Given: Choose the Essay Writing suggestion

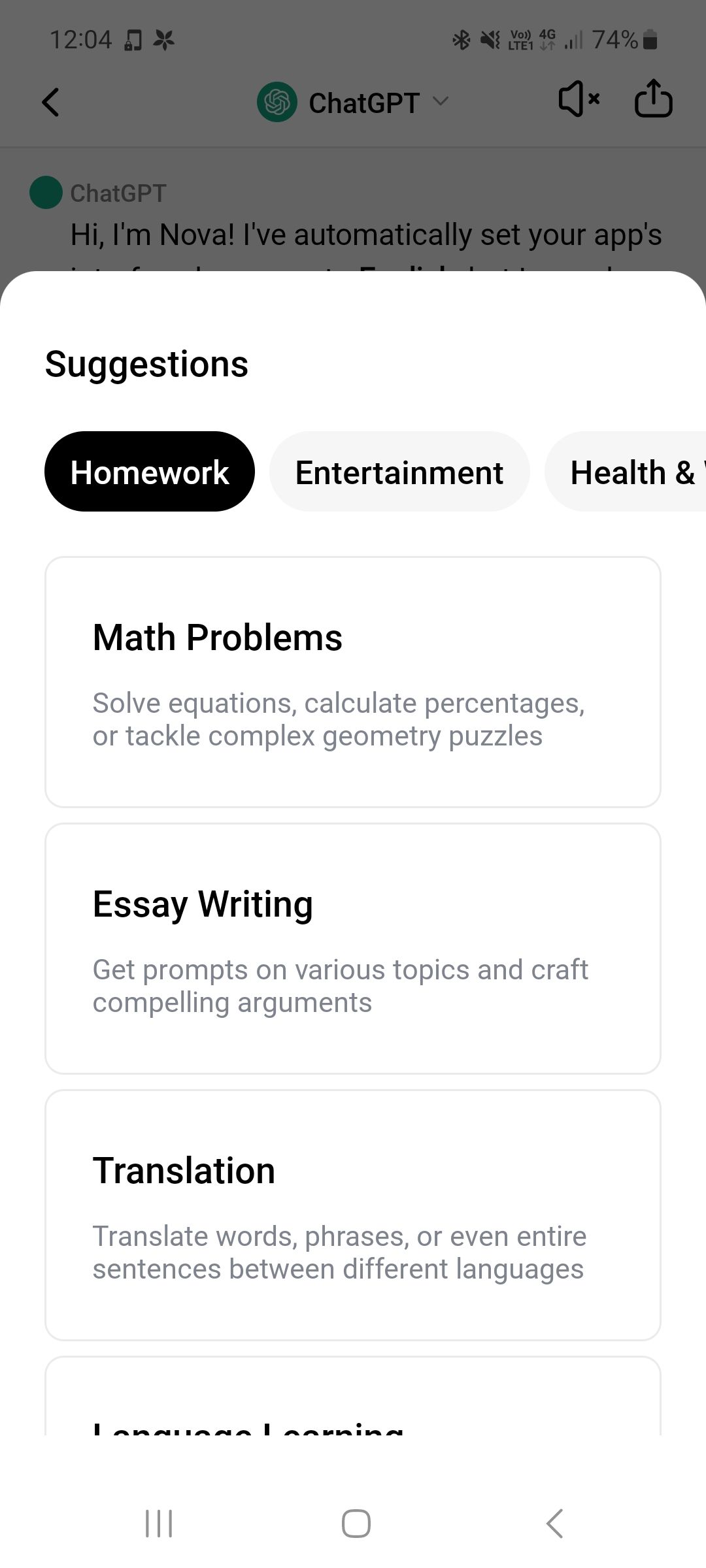Looking at the screenshot, I should (353, 949).
